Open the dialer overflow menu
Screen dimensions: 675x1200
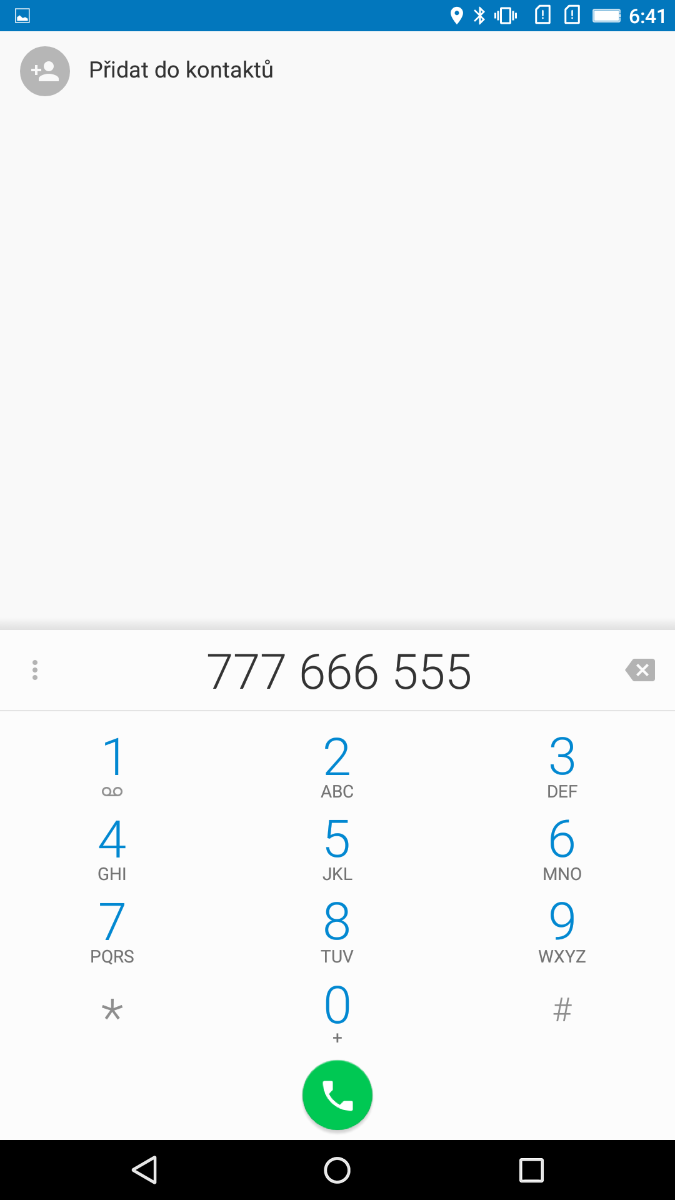35,670
